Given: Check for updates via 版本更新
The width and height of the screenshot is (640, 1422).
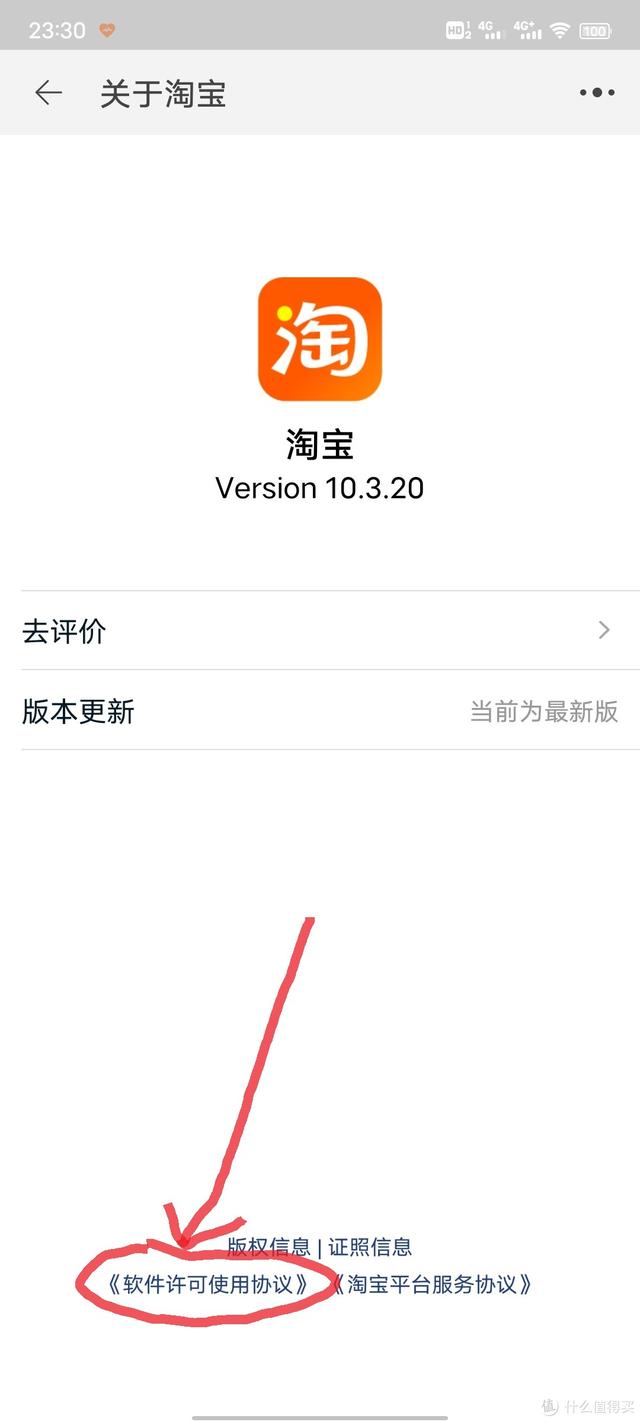Looking at the screenshot, I should [x=320, y=711].
